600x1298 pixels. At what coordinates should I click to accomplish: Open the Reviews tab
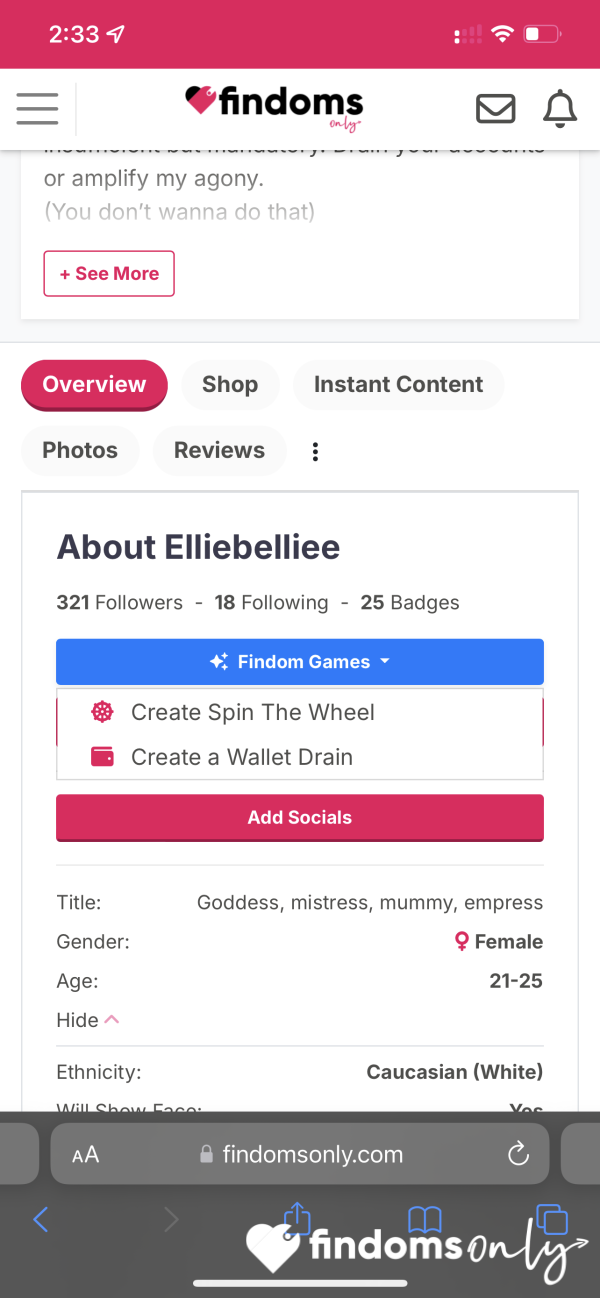[219, 451]
